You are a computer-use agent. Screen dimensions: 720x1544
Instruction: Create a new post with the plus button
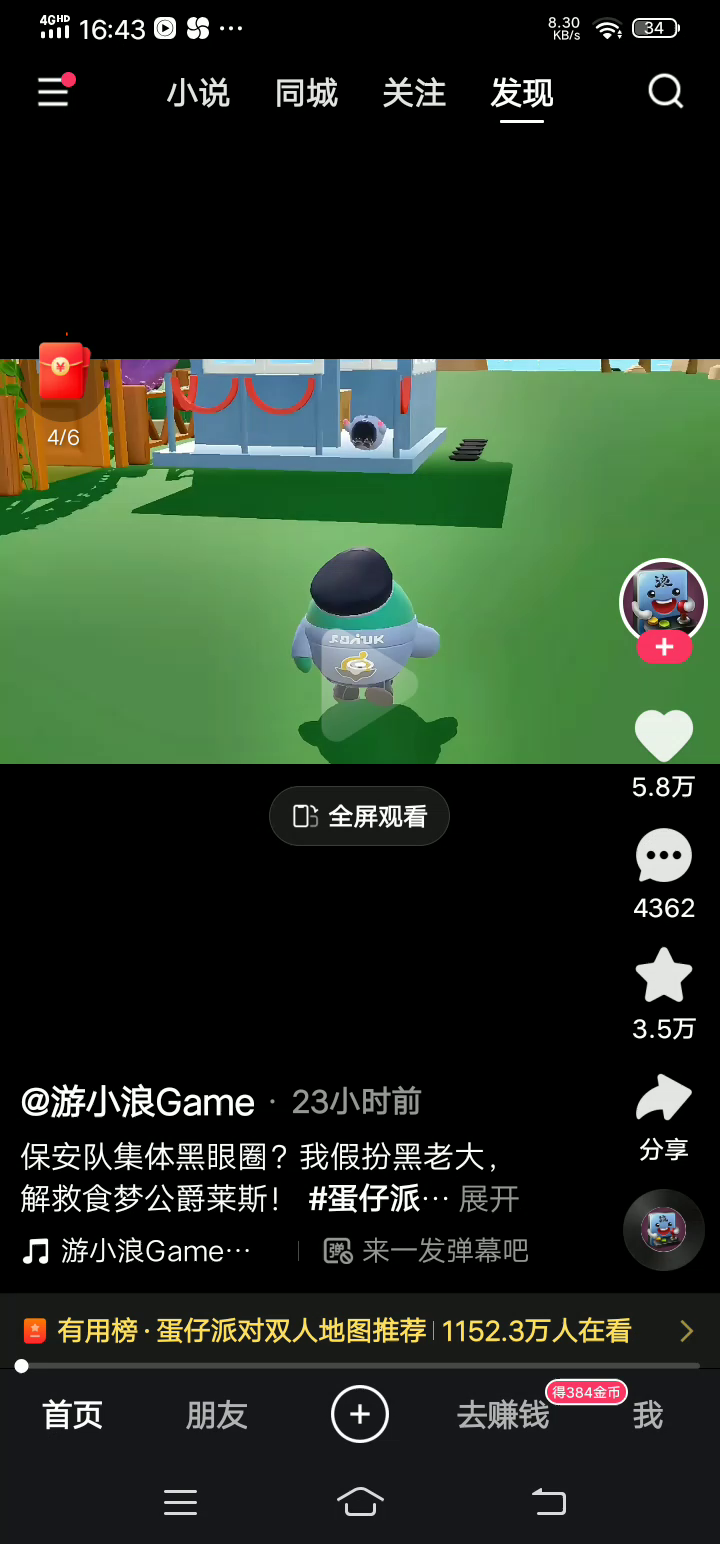[360, 1414]
